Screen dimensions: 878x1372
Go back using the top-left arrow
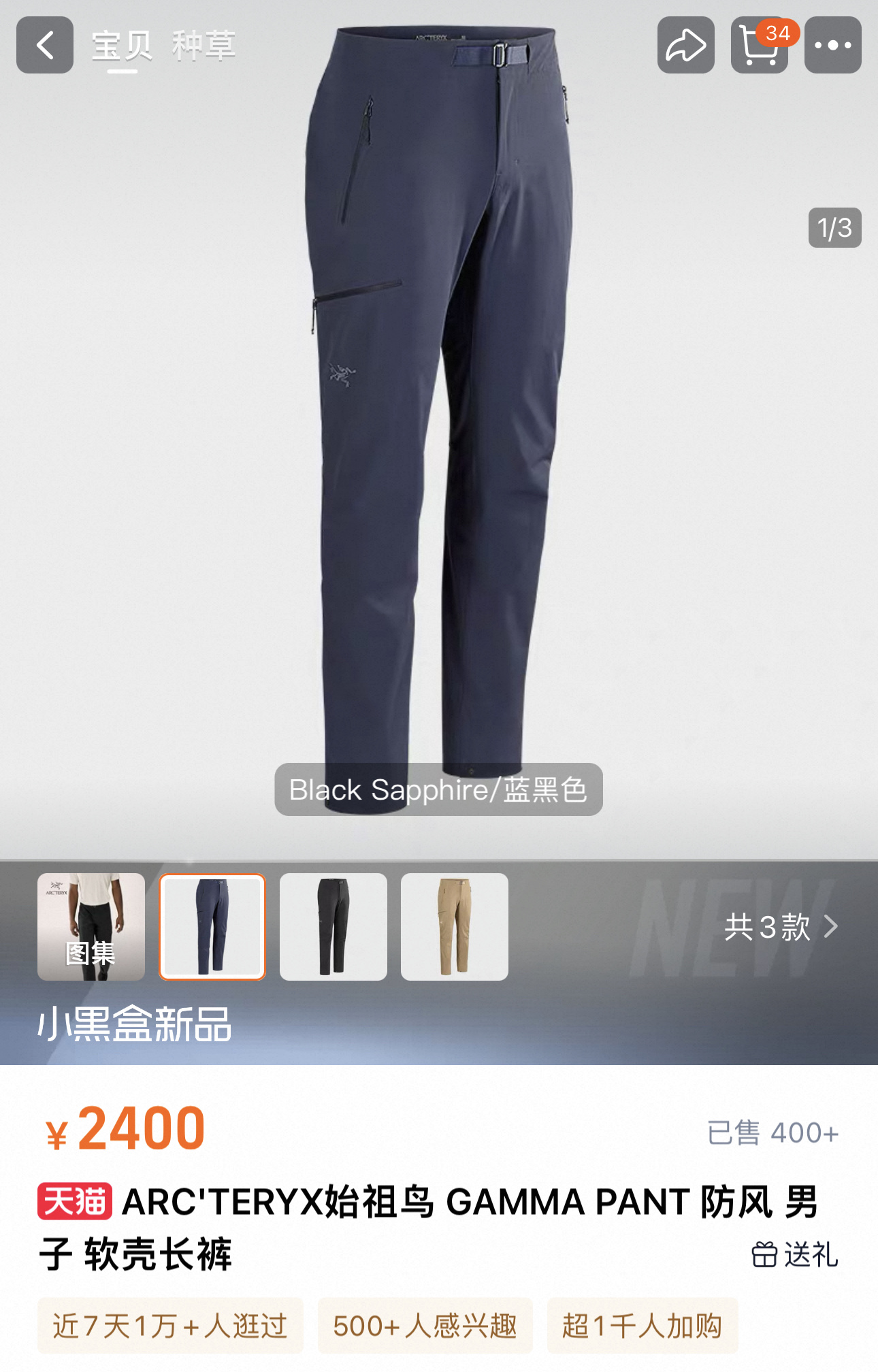click(45, 45)
